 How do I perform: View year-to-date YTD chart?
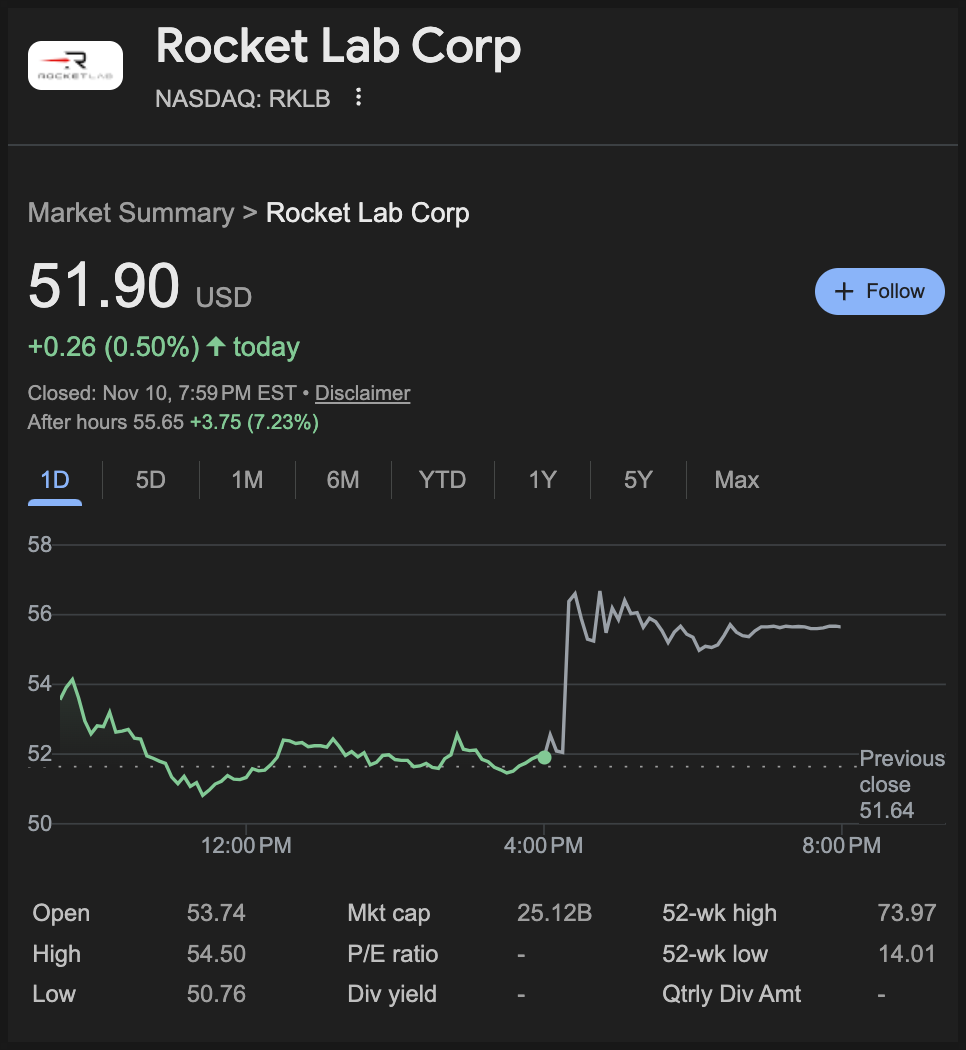(442, 480)
